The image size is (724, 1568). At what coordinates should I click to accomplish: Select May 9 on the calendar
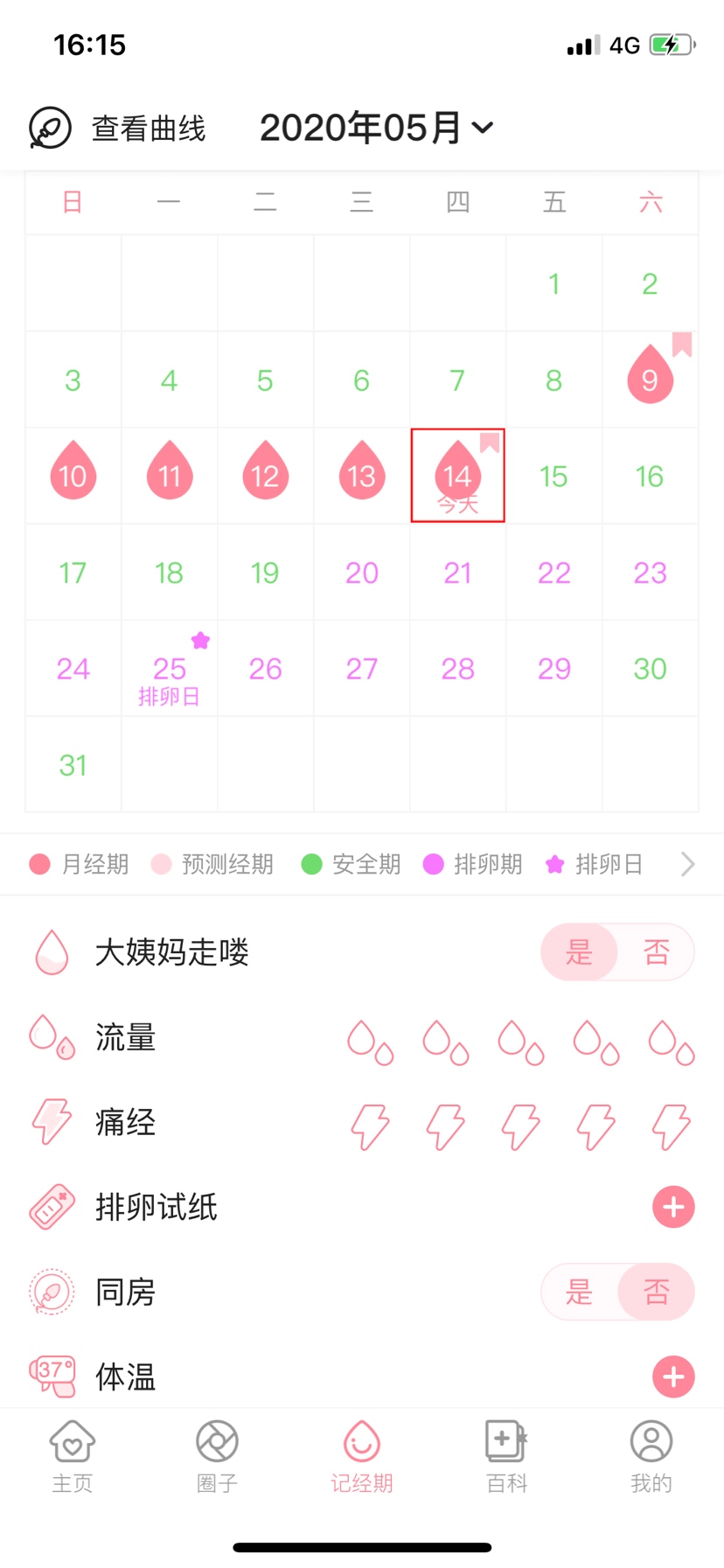click(x=650, y=380)
